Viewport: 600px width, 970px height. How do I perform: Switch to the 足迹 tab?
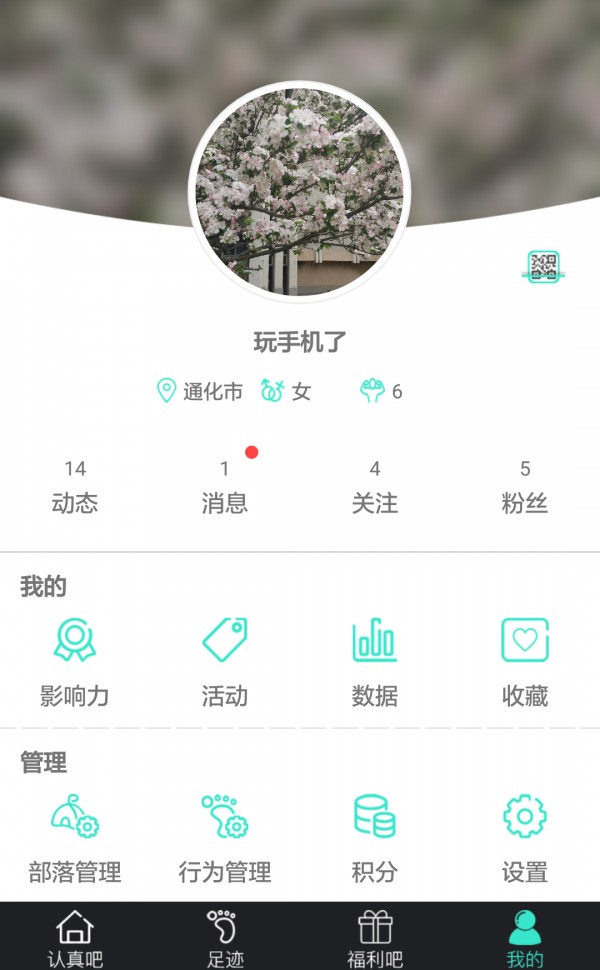(225, 938)
